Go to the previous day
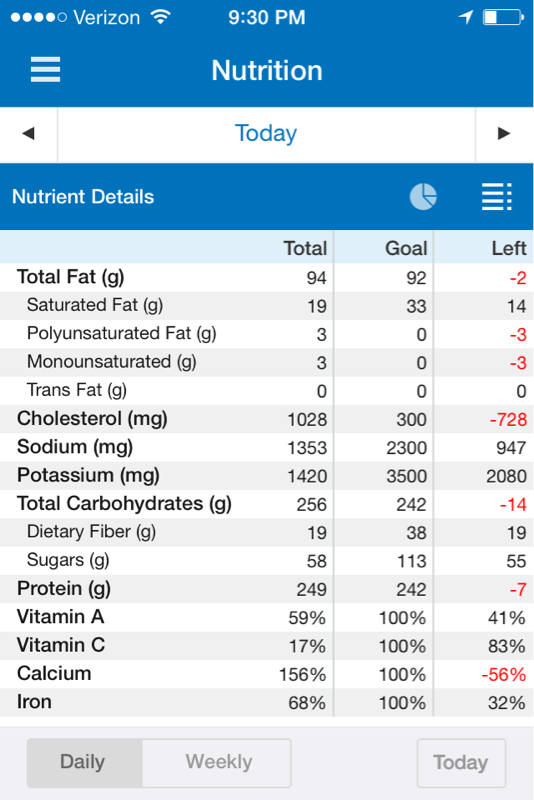The width and height of the screenshot is (534, 800). (29, 134)
